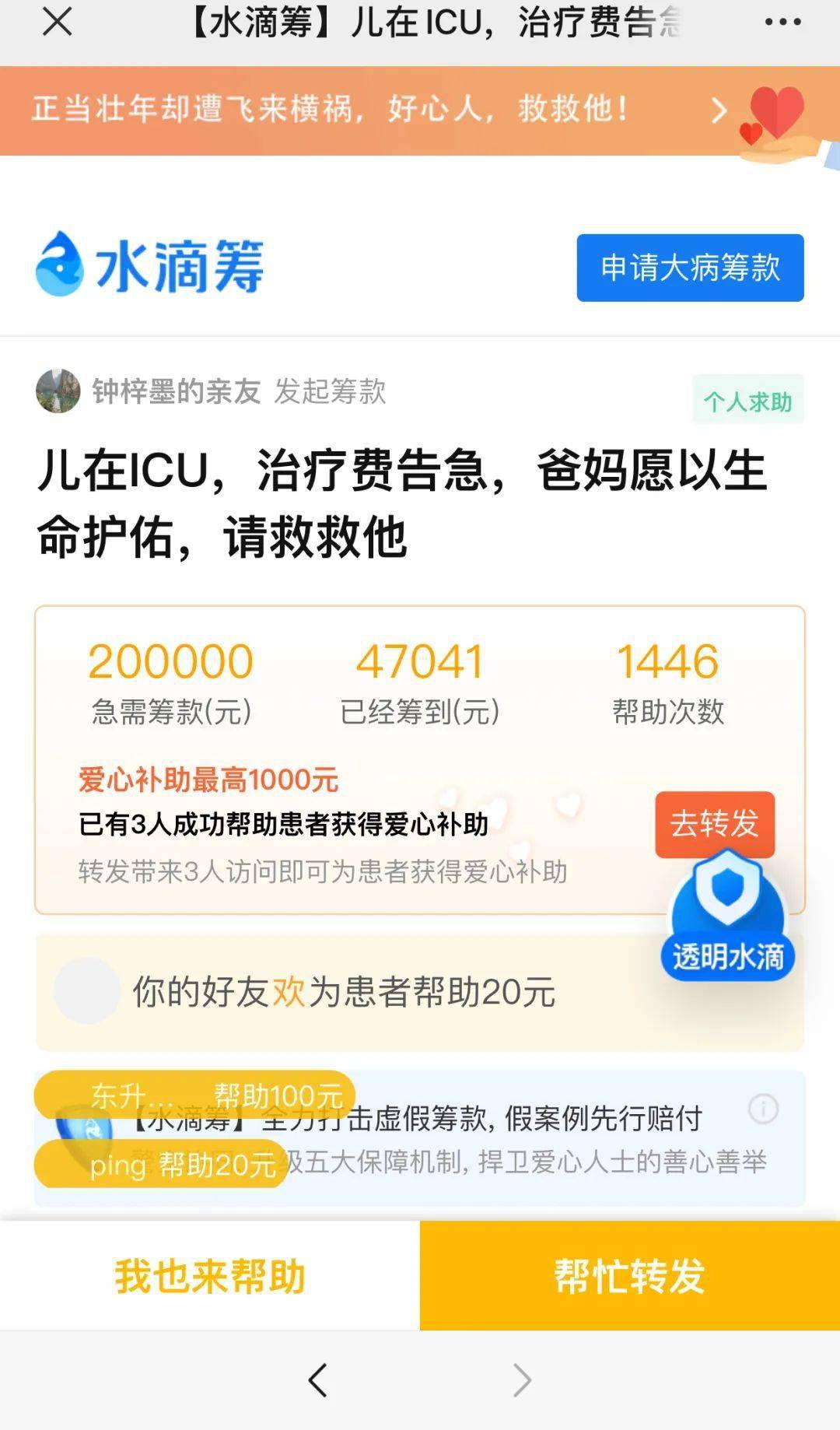Image resolution: width=840 pixels, height=1430 pixels.
Task: Click the 申请大病筹款 button
Action: coord(690,267)
